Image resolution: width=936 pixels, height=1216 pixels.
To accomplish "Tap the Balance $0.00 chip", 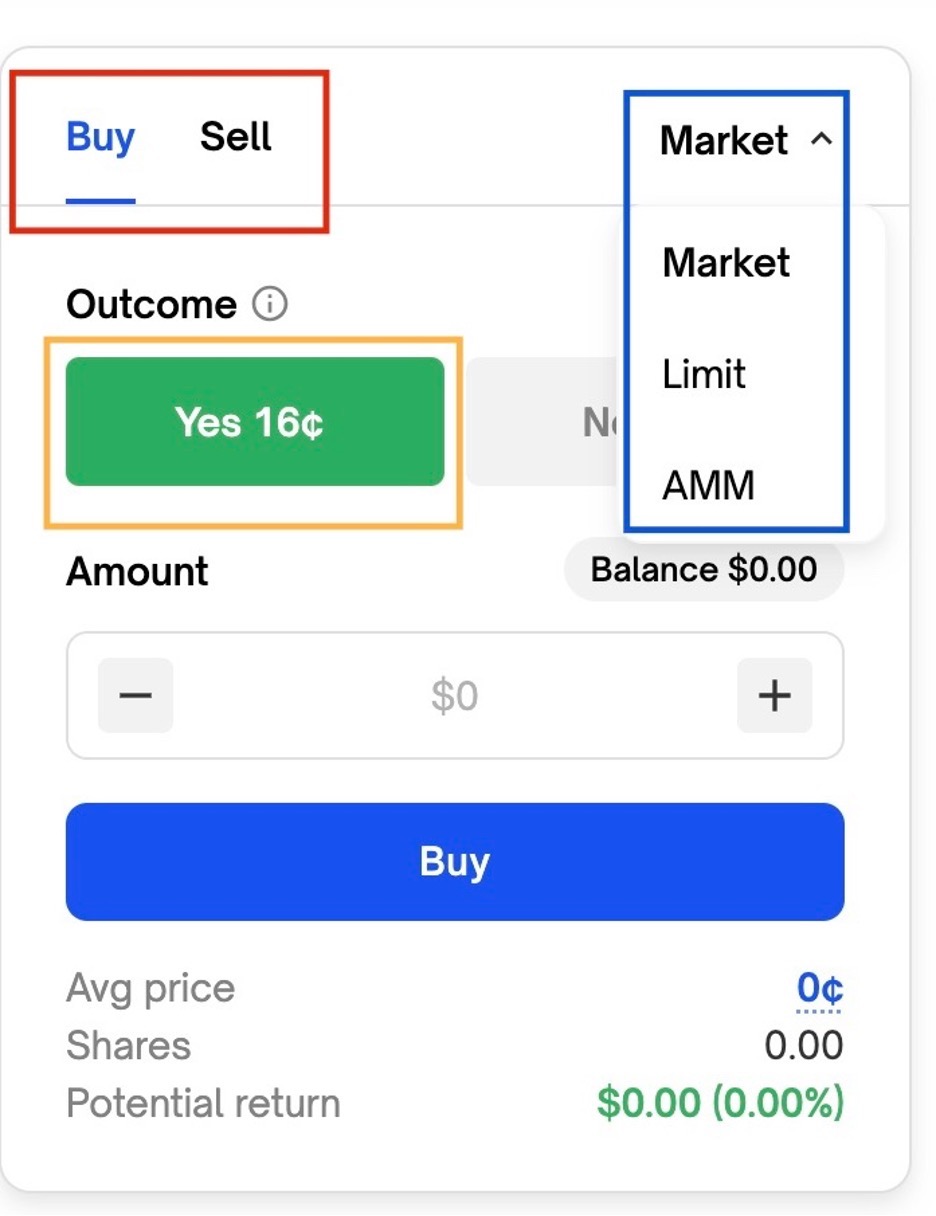I will point(704,570).
